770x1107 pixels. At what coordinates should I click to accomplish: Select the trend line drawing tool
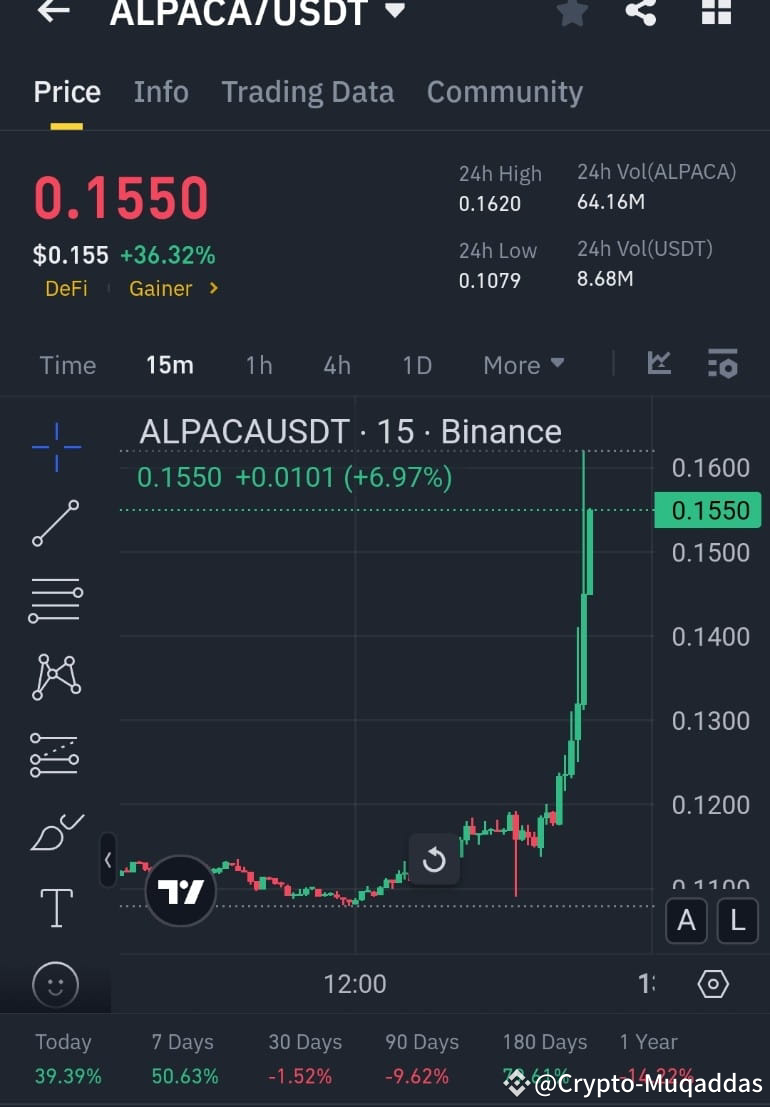[55, 524]
